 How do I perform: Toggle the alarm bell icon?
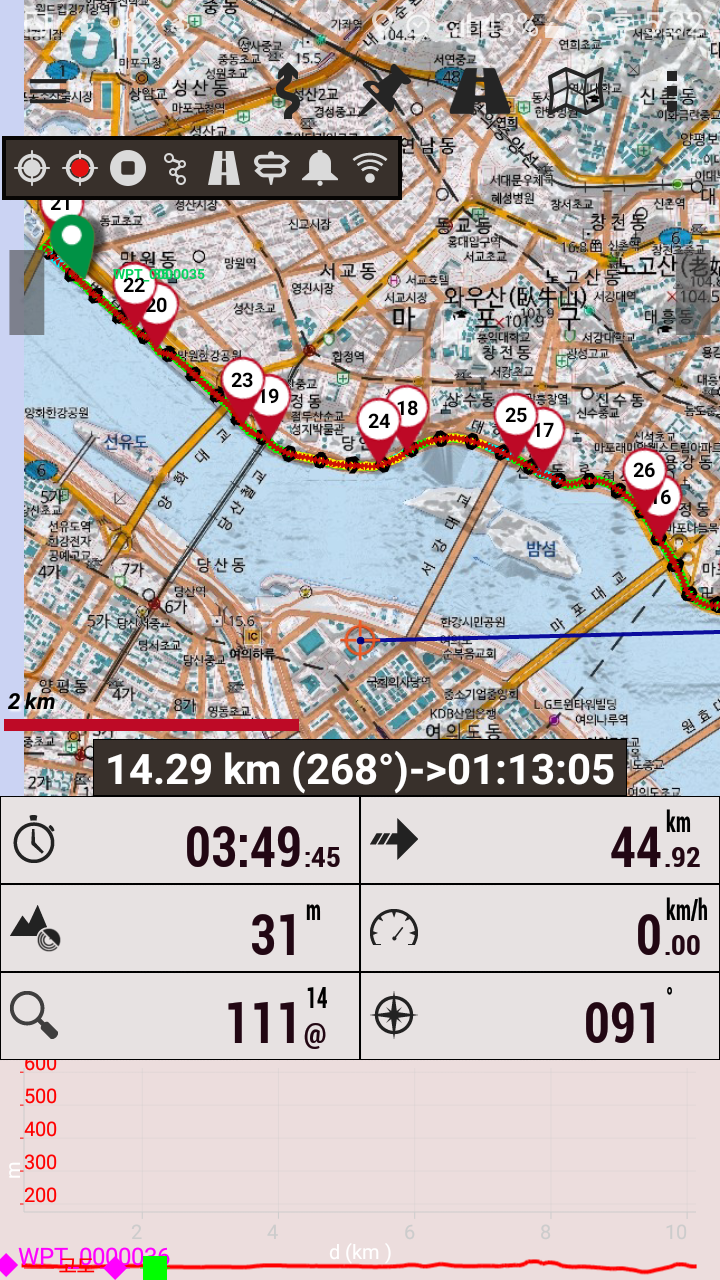click(321, 168)
